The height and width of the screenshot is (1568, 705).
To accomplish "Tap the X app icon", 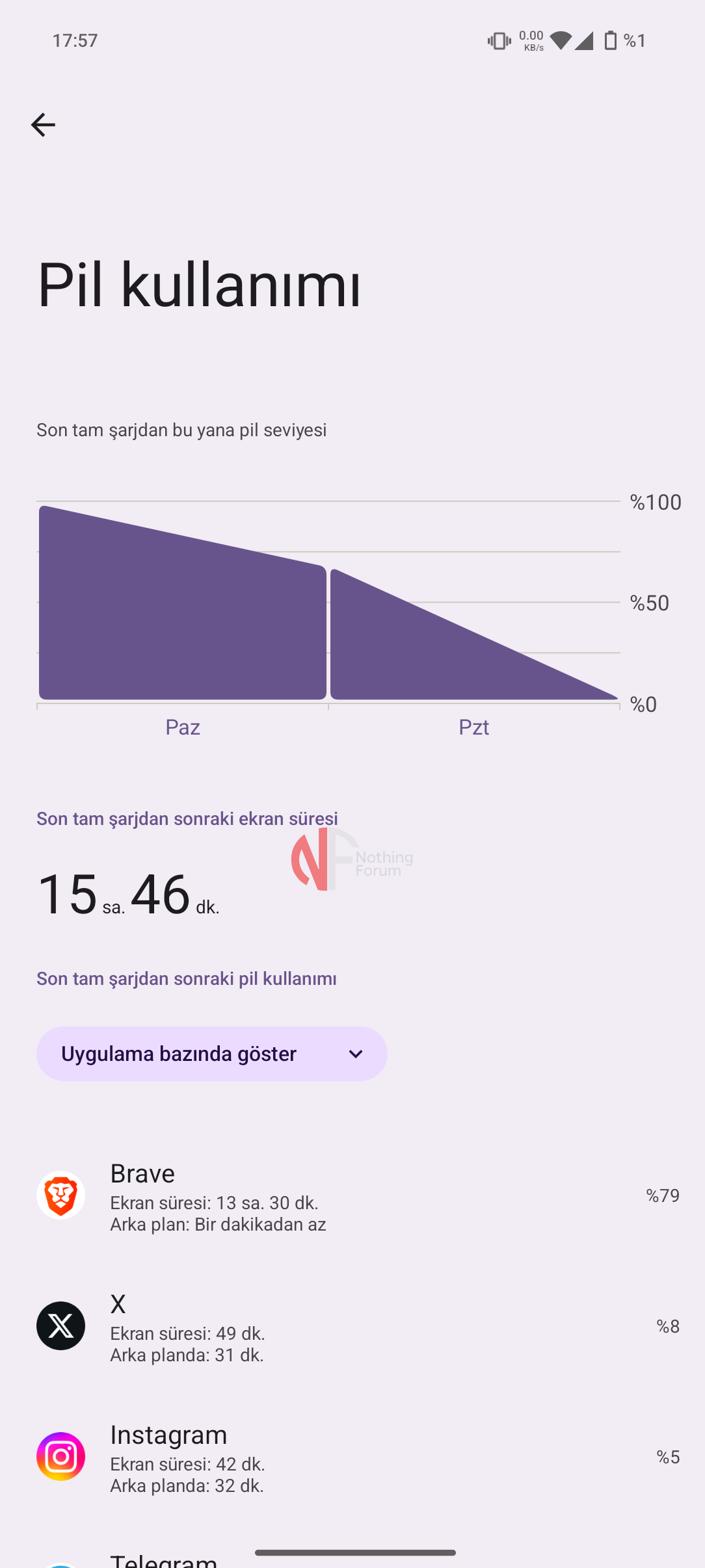I will point(60,1326).
